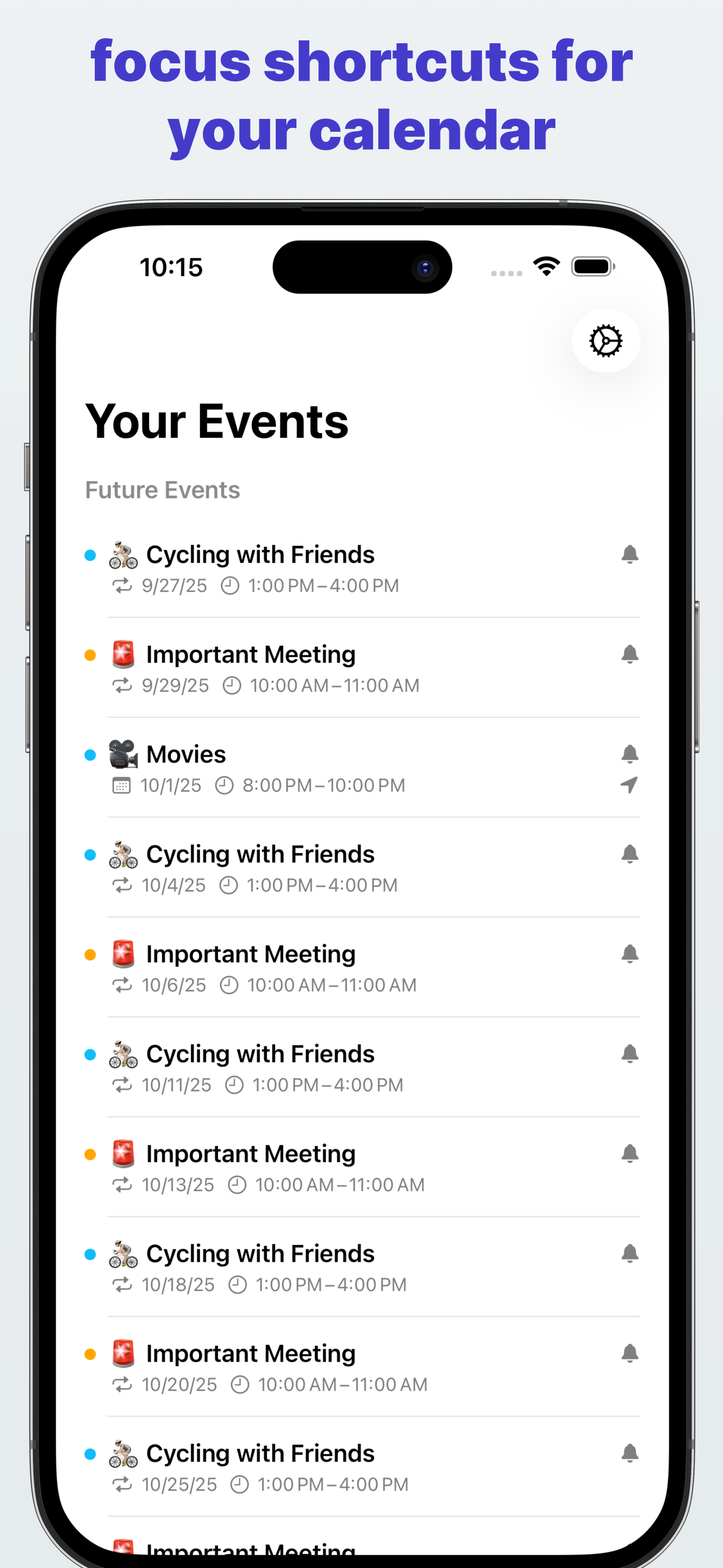
Task: Open the settings gear icon
Action: (x=606, y=342)
